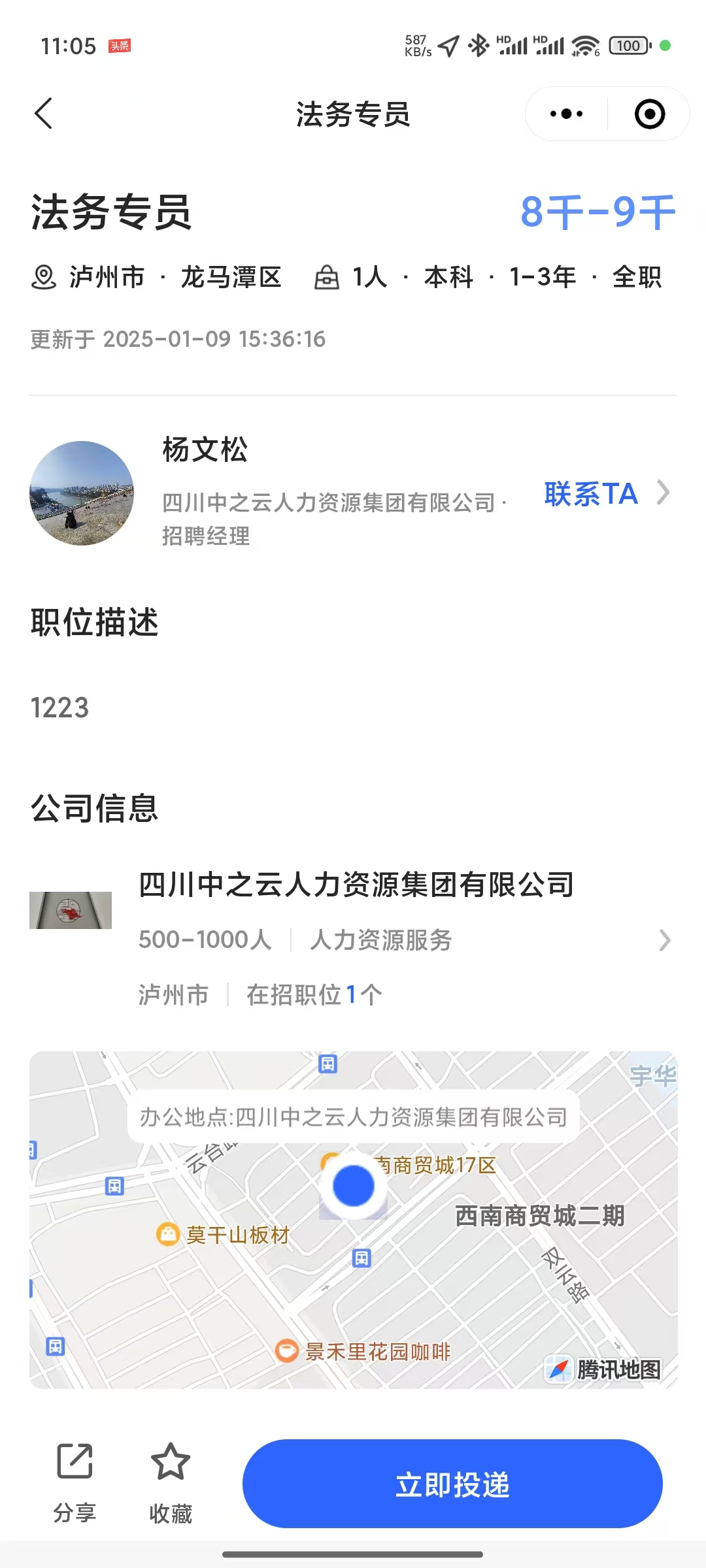
Task: Open the mini program three-dot menu
Action: (x=566, y=114)
